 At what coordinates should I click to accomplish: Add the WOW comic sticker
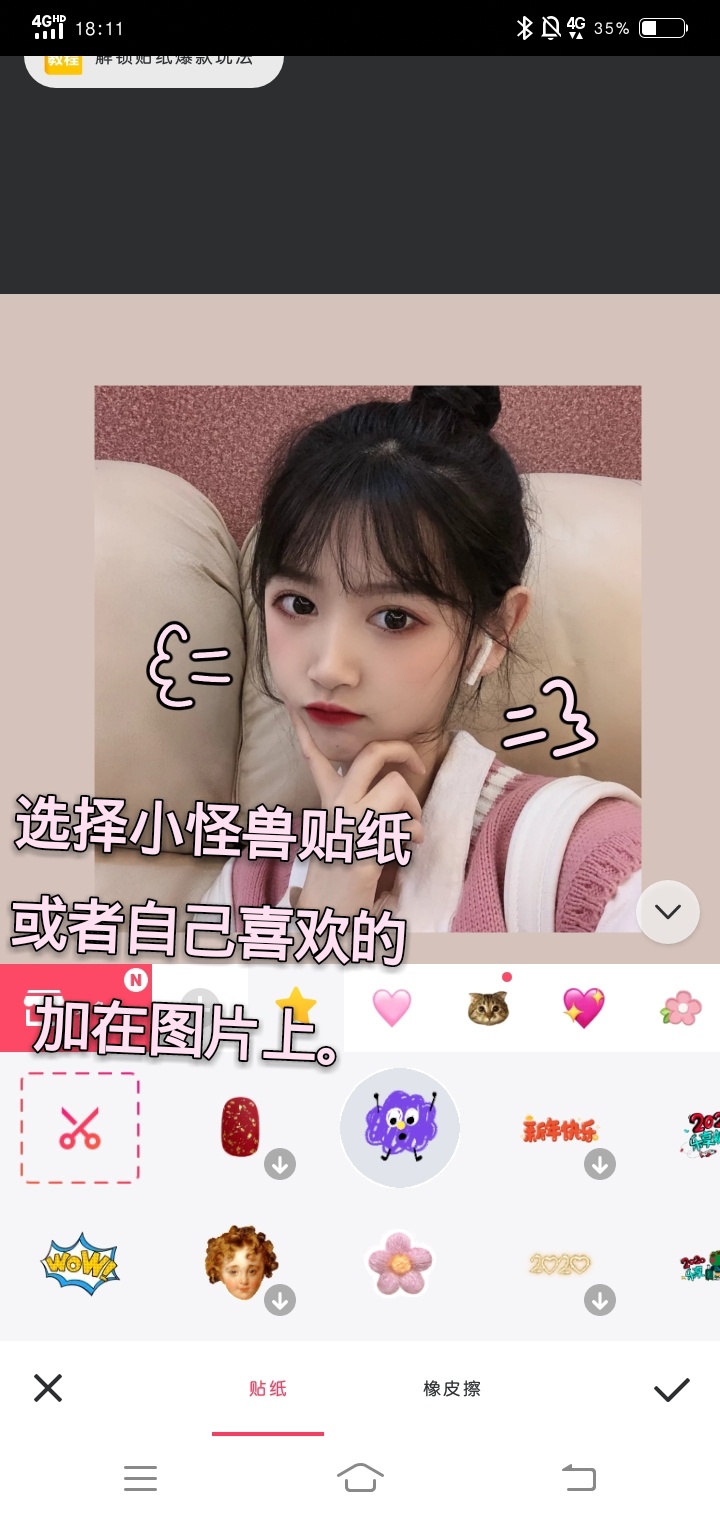tap(80, 1264)
